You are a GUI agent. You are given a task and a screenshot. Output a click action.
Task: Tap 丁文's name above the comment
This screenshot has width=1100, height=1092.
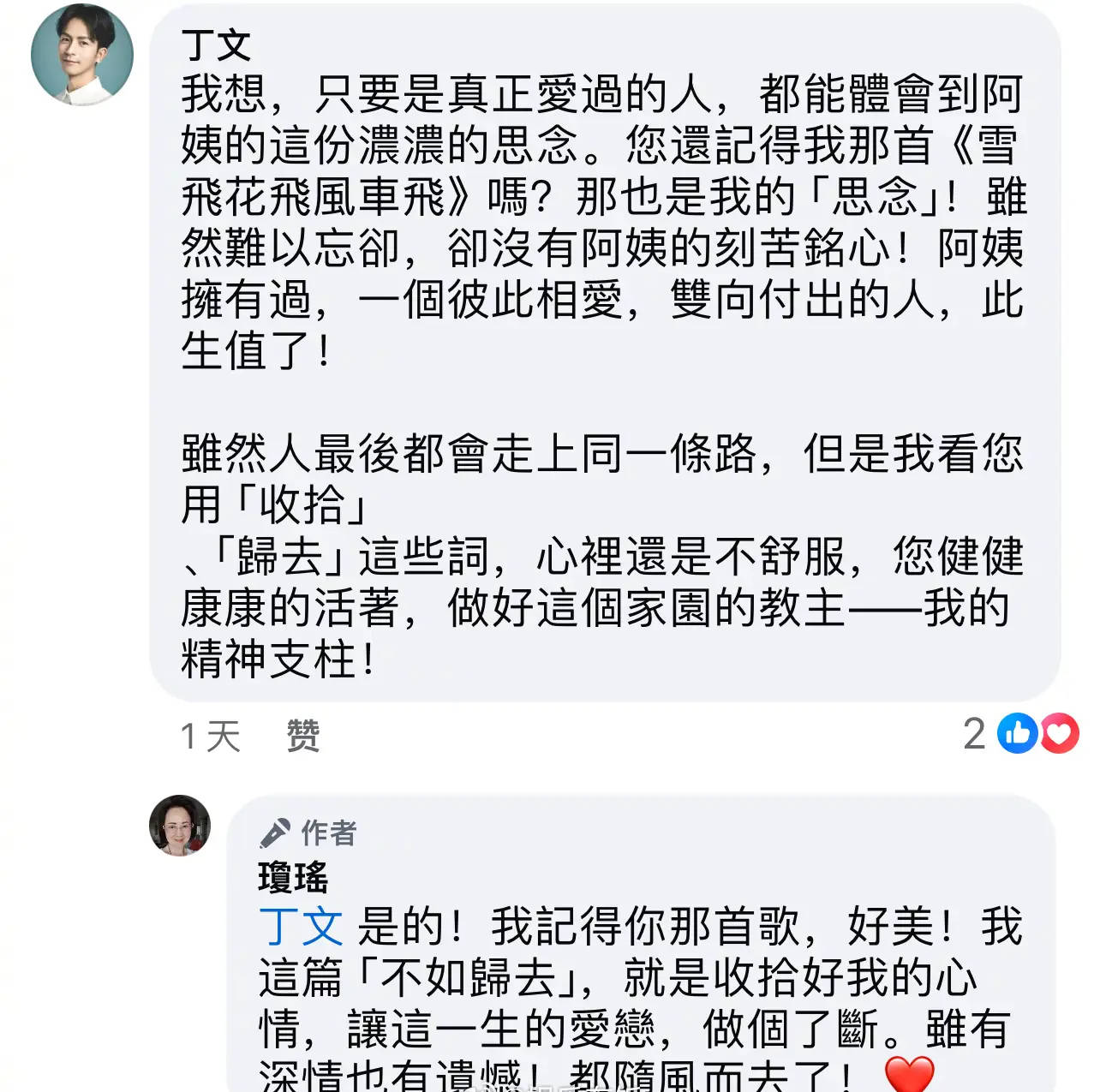point(215,45)
